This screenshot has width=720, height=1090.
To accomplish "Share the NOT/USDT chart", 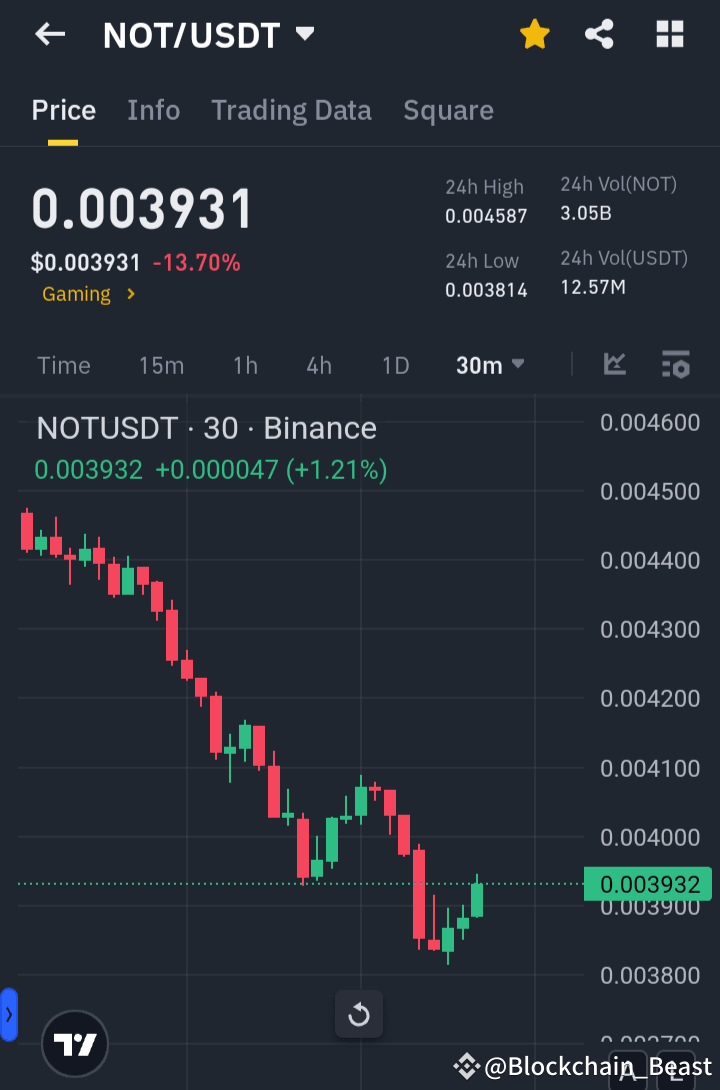I will coord(599,33).
